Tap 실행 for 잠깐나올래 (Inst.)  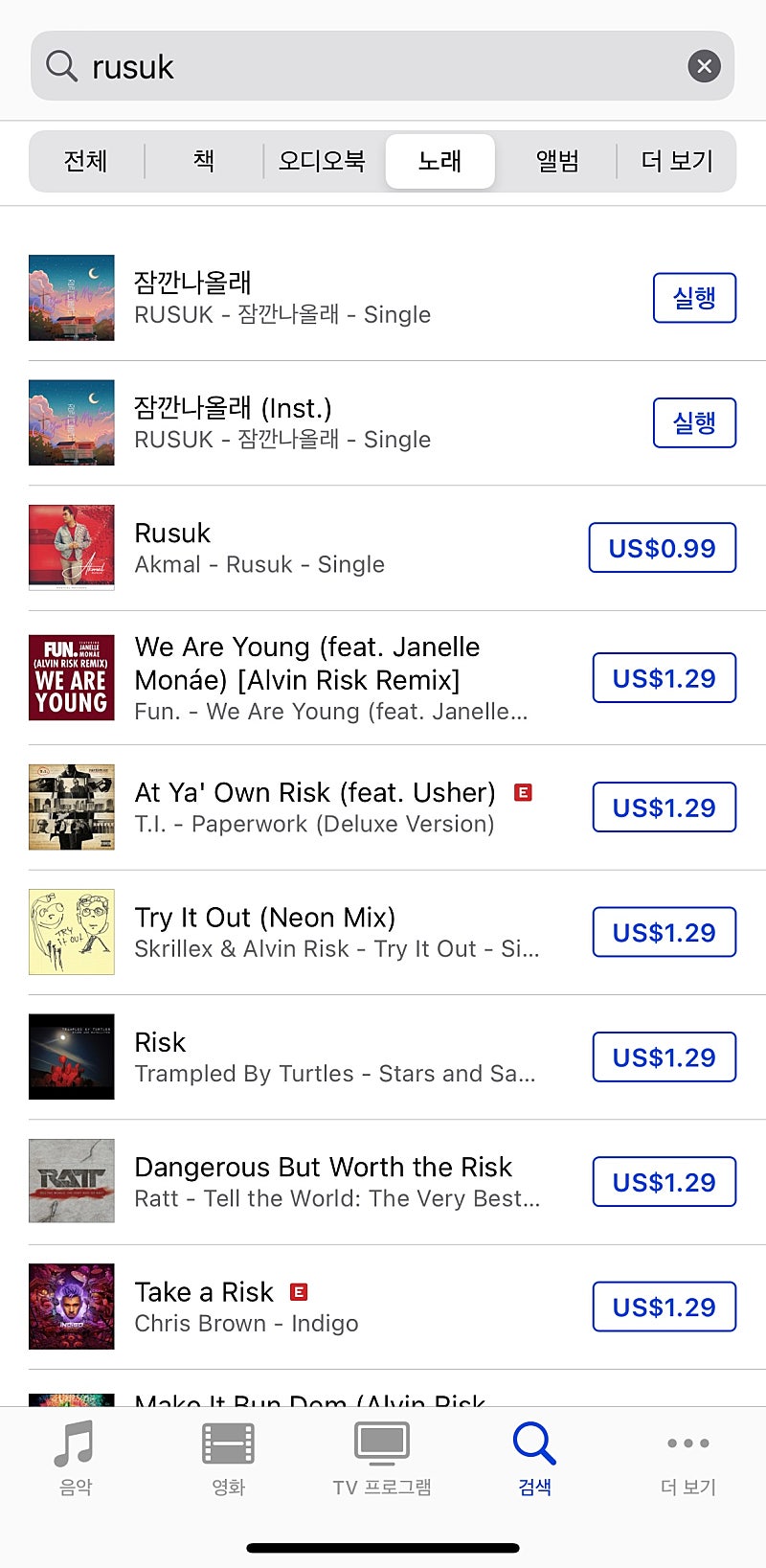coord(694,423)
